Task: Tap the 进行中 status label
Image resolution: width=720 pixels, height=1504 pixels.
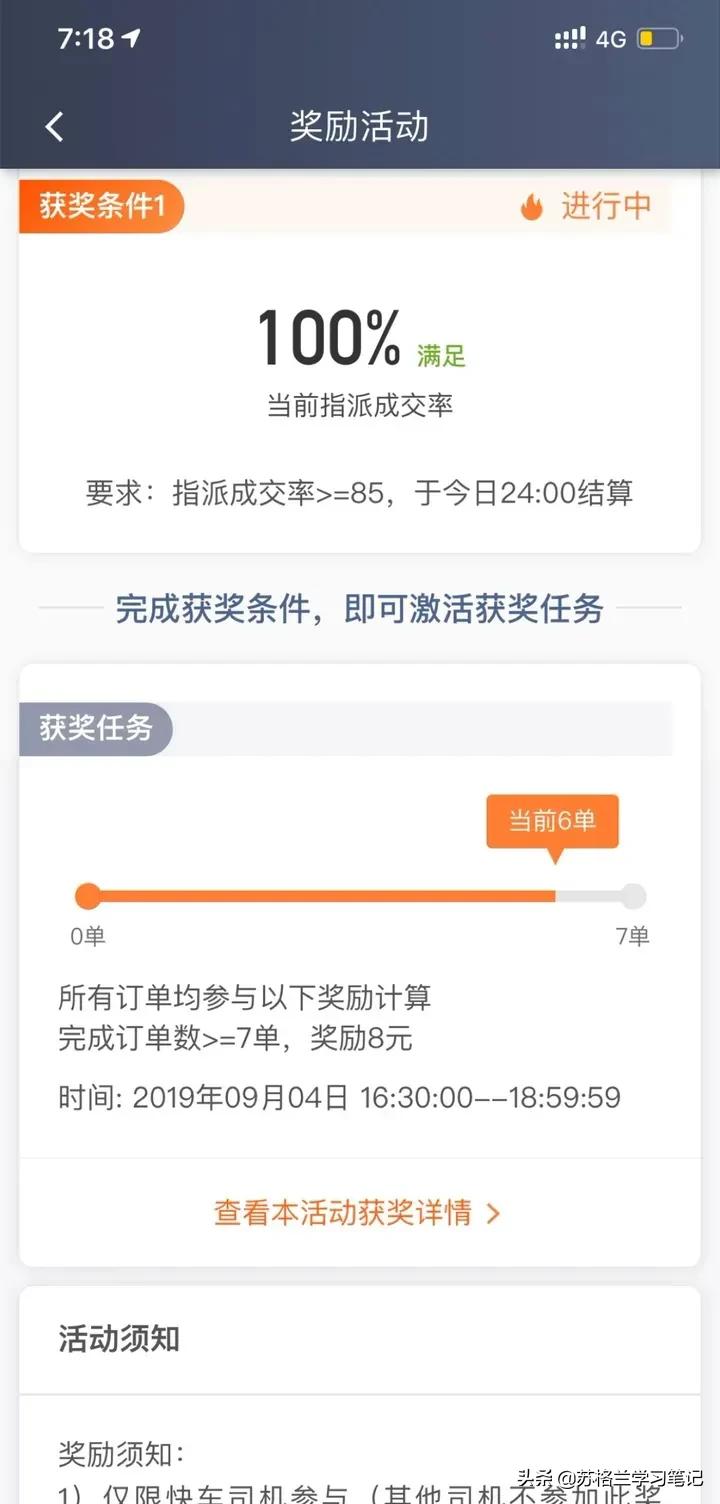Action: [x=605, y=206]
